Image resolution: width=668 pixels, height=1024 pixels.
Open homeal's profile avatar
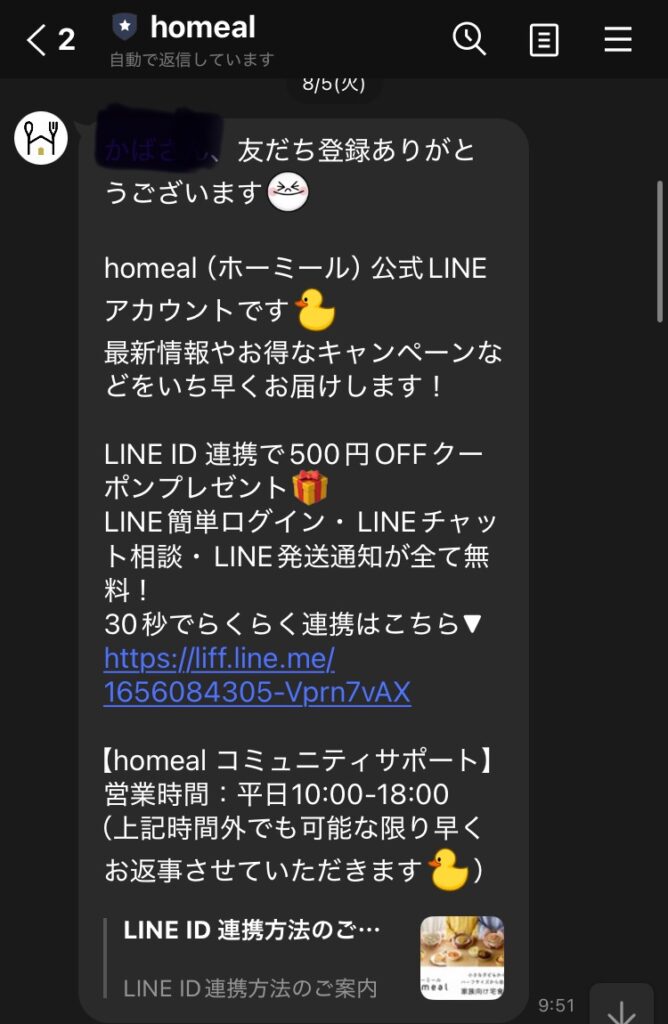click(x=40, y=138)
